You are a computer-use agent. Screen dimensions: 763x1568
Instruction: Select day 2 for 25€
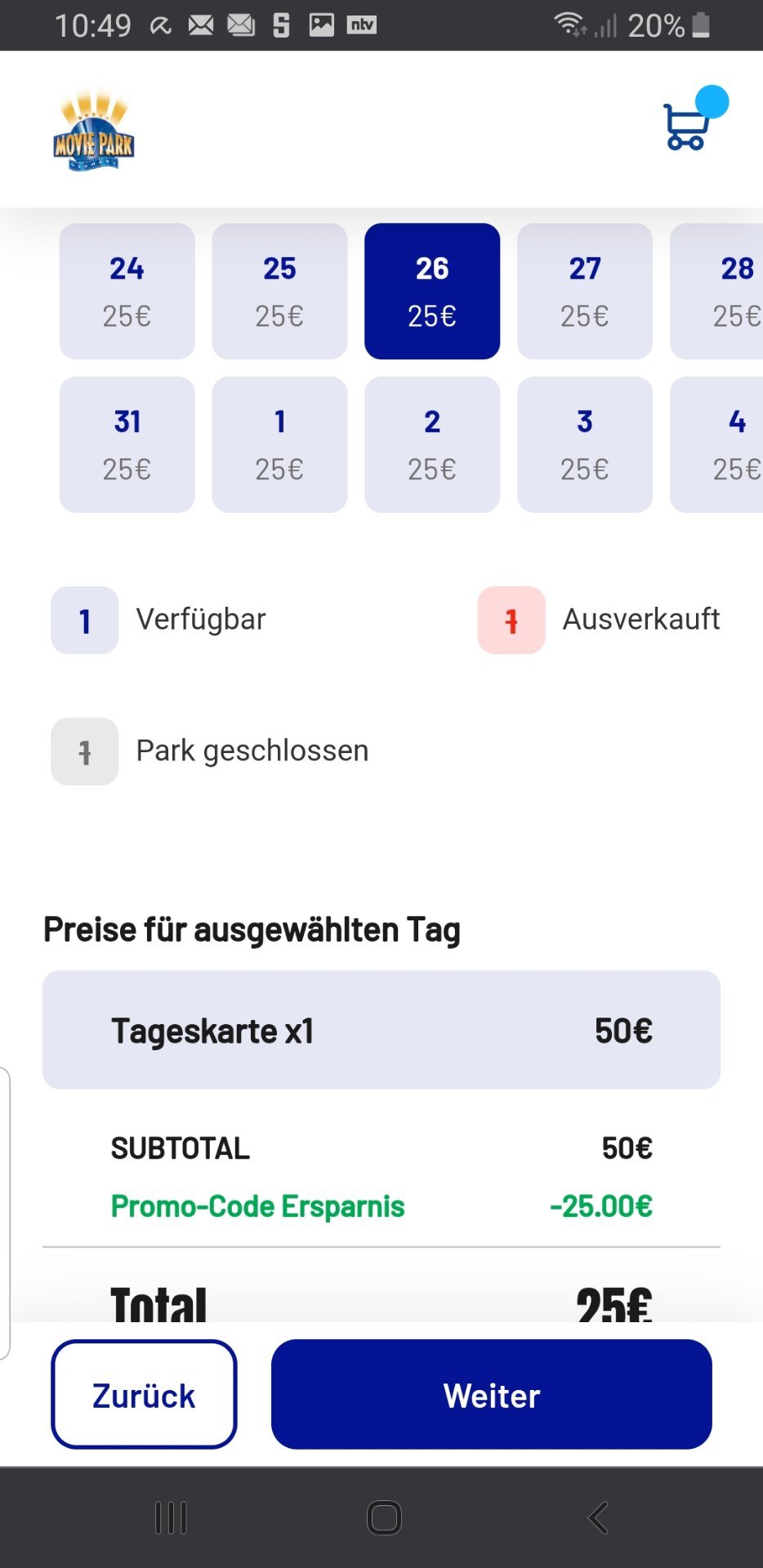432,445
